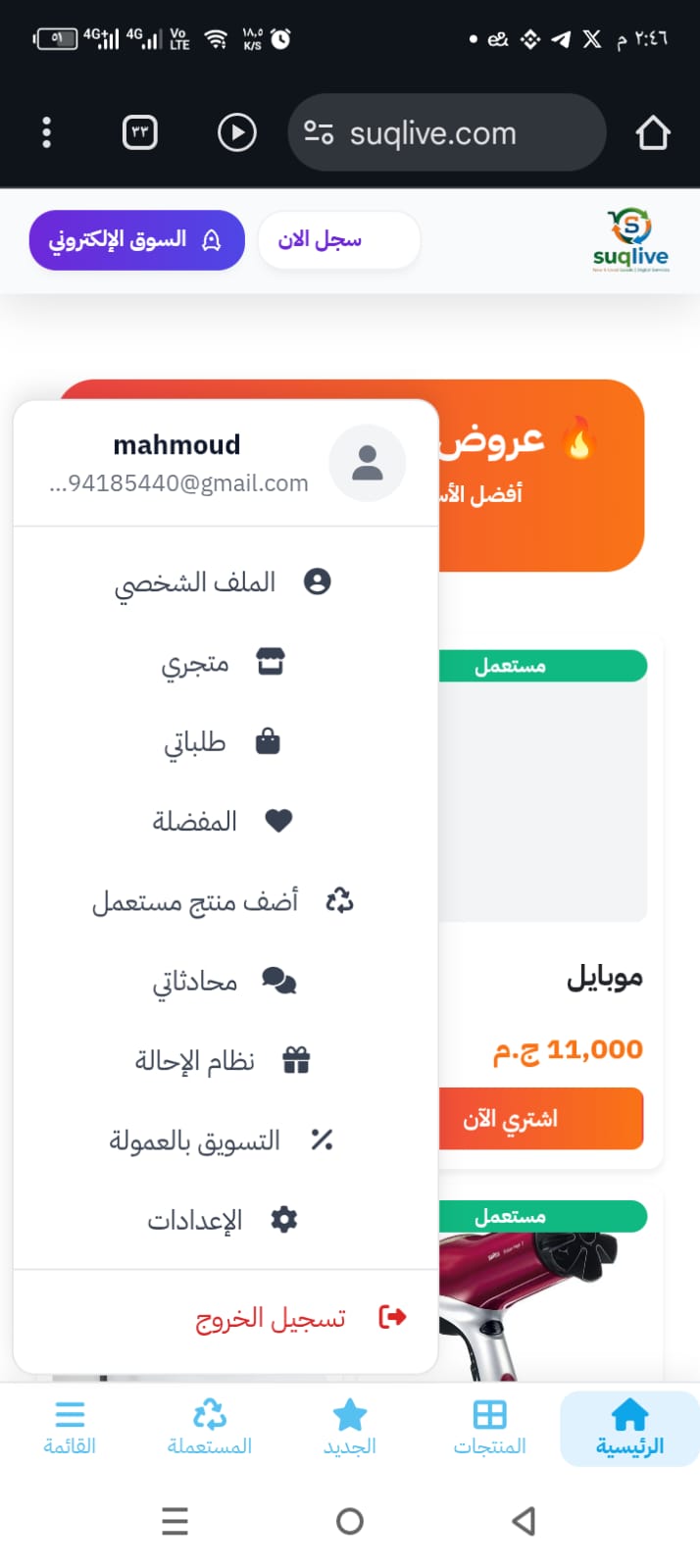
Task: Open متجري from the user menu
Action: pos(224,663)
